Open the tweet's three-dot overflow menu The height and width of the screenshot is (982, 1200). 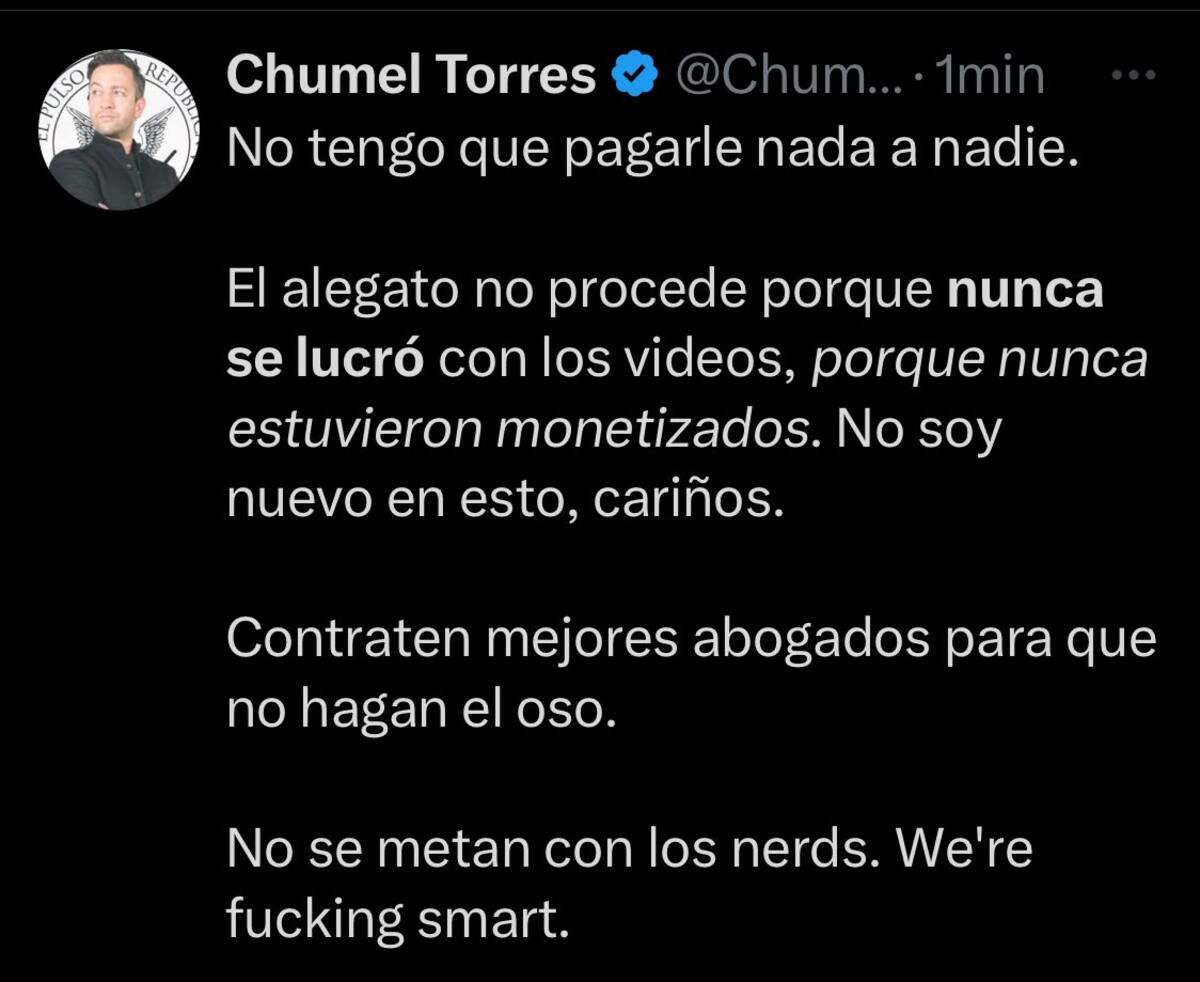point(1134,75)
